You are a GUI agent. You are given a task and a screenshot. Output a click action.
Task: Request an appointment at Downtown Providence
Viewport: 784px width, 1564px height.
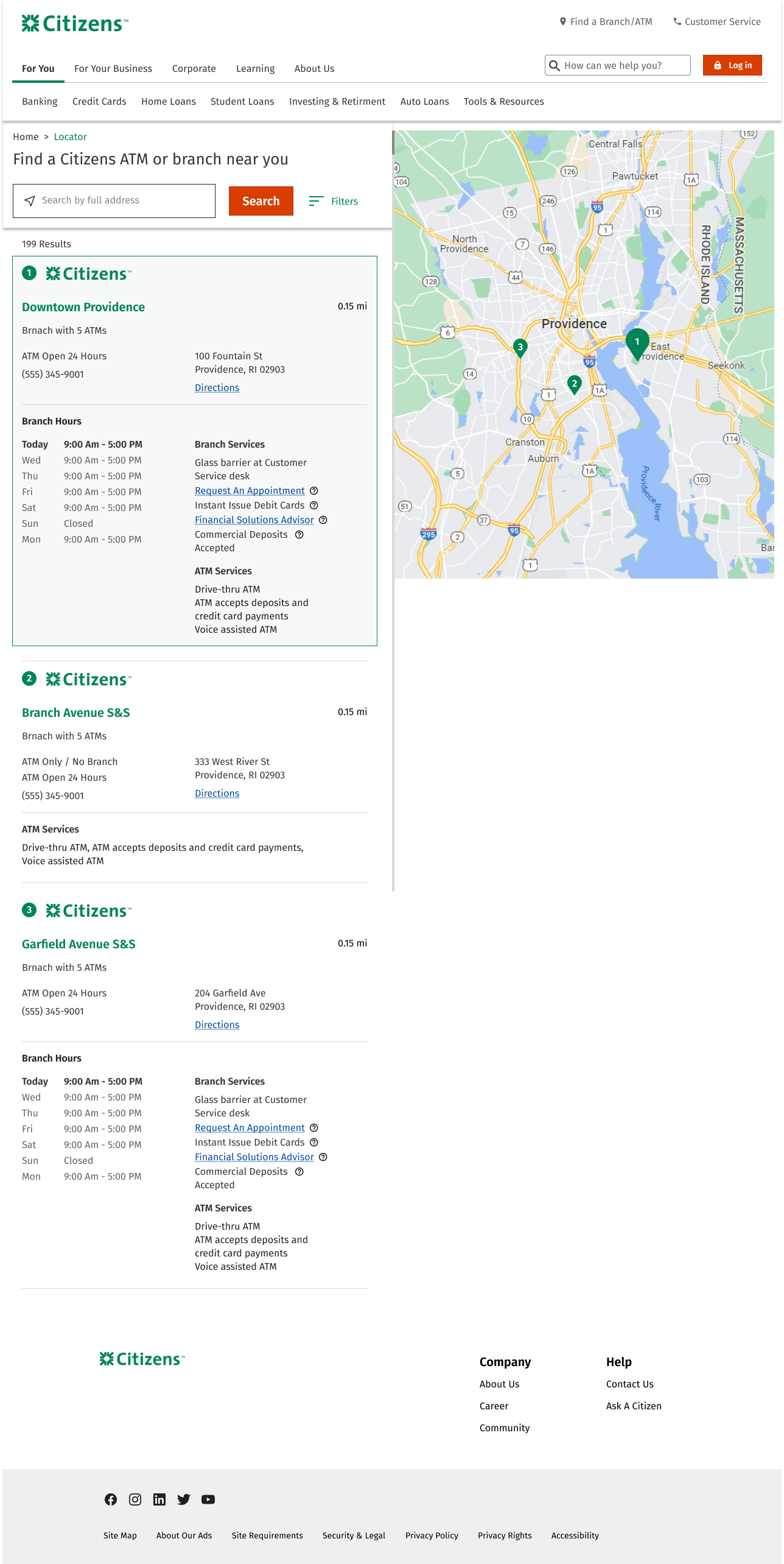coord(250,490)
